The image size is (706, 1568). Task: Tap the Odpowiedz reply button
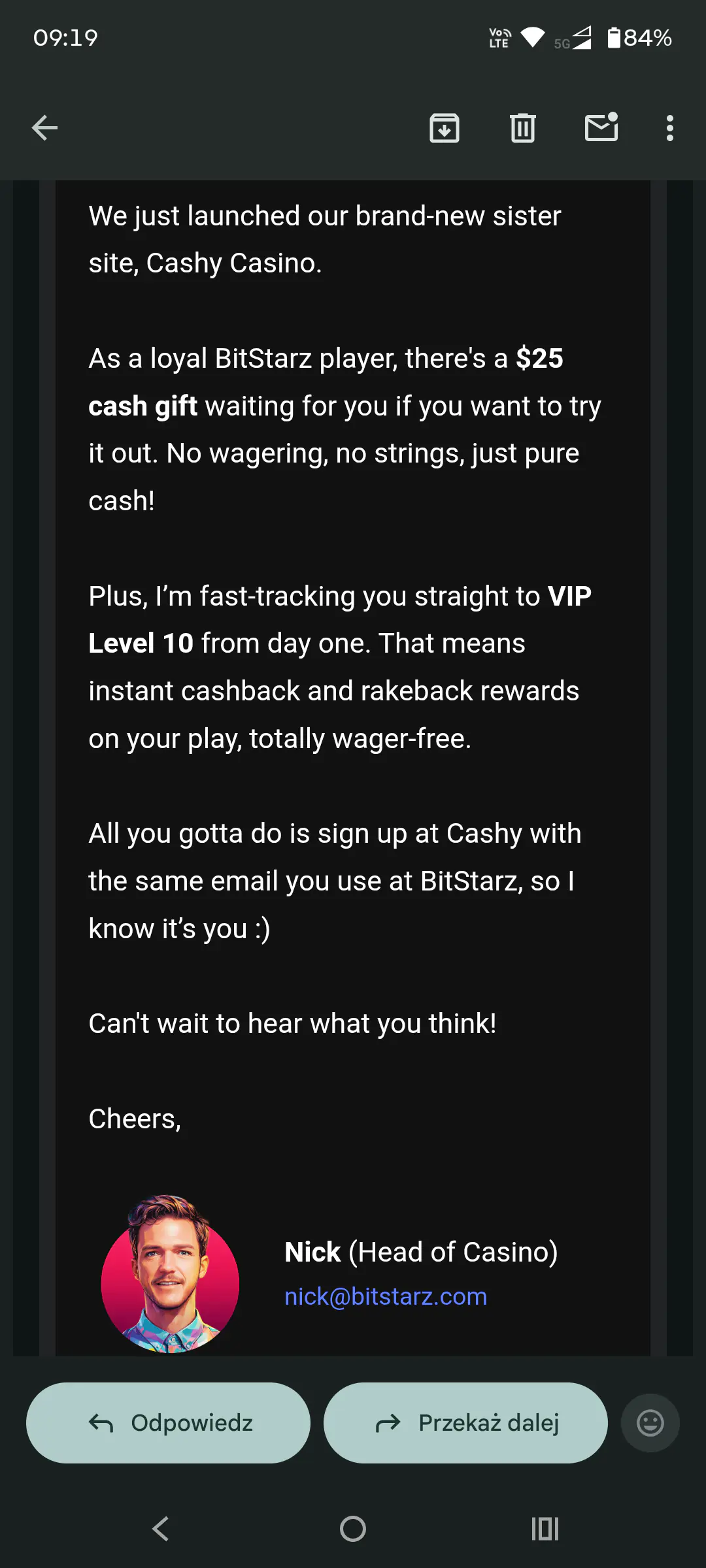click(168, 1422)
